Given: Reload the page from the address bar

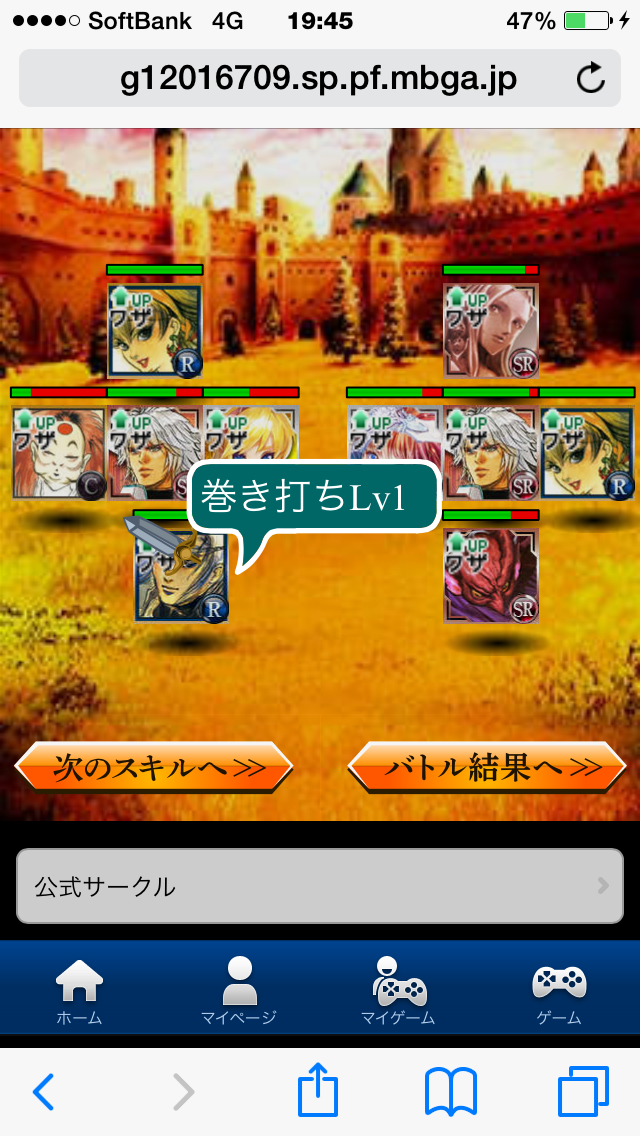Looking at the screenshot, I should point(591,78).
